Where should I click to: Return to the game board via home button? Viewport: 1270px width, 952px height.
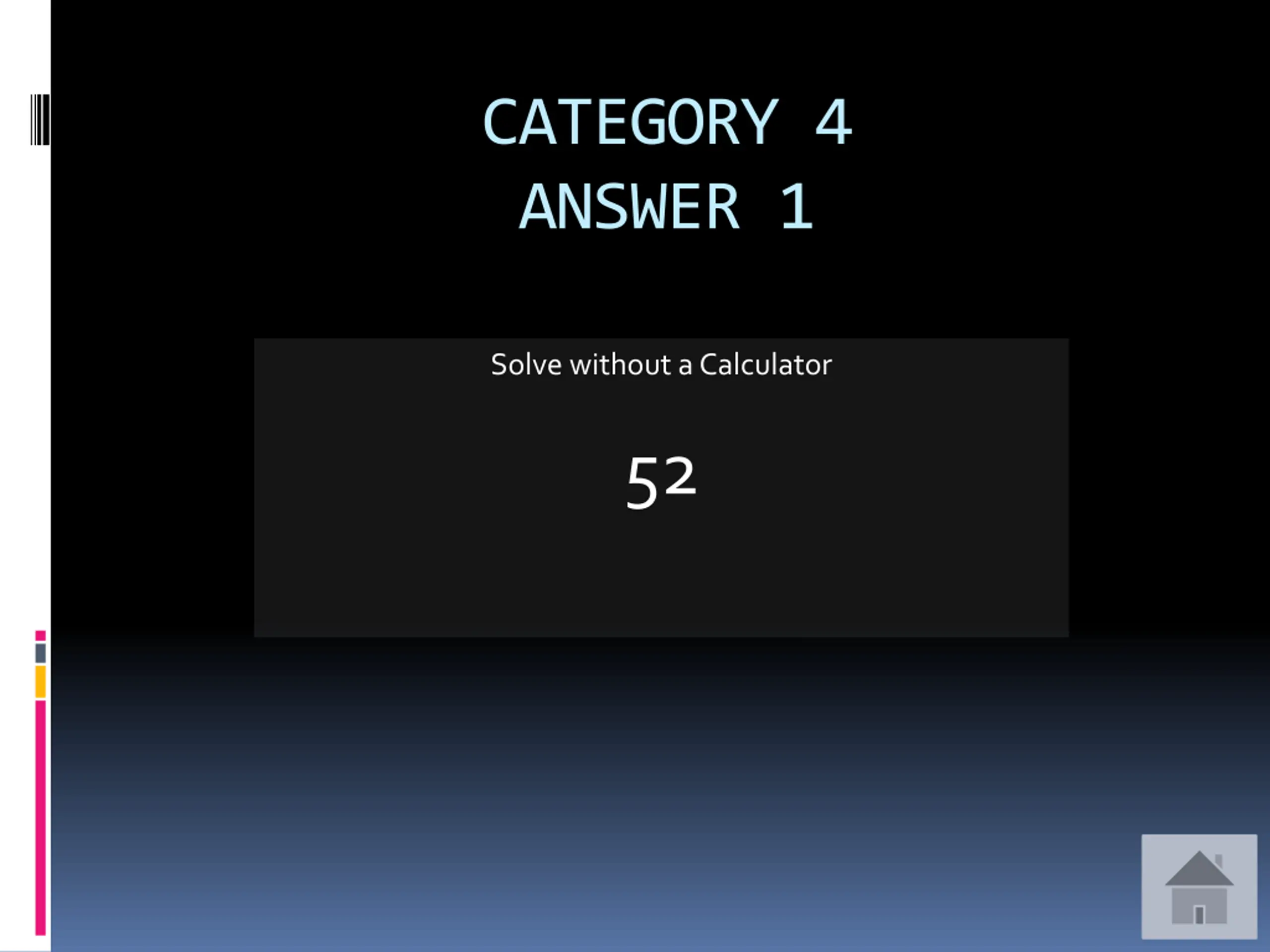click(x=1199, y=887)
